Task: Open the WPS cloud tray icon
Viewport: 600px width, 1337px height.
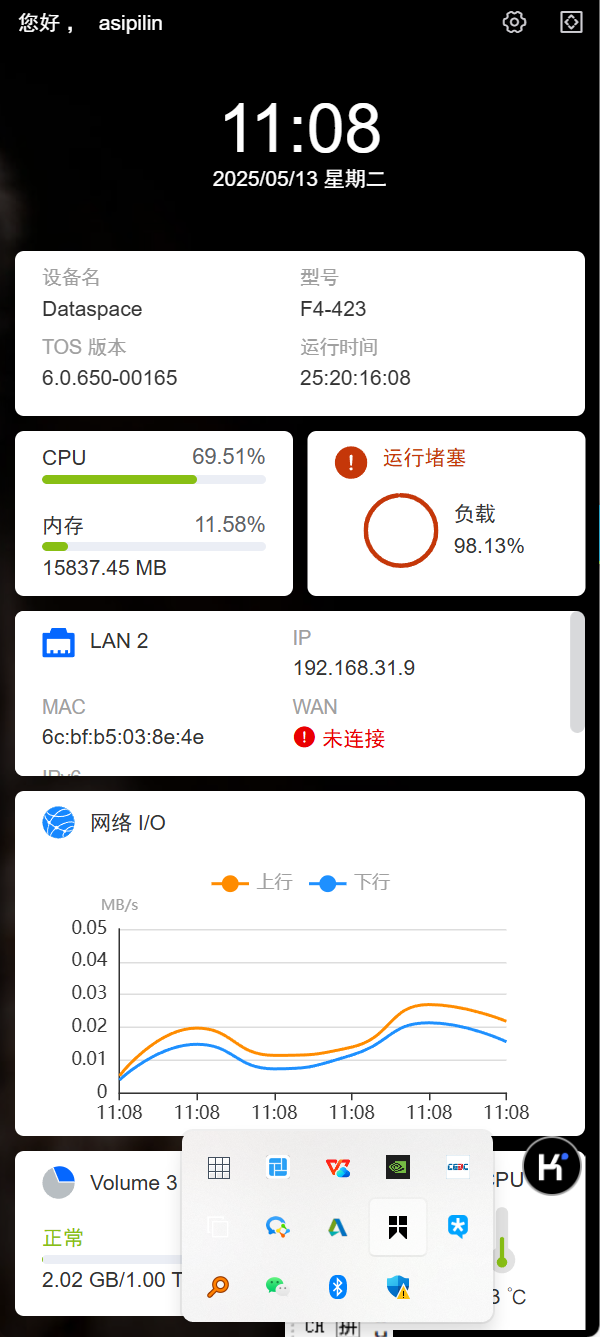Action: (x=338, y=1167)
